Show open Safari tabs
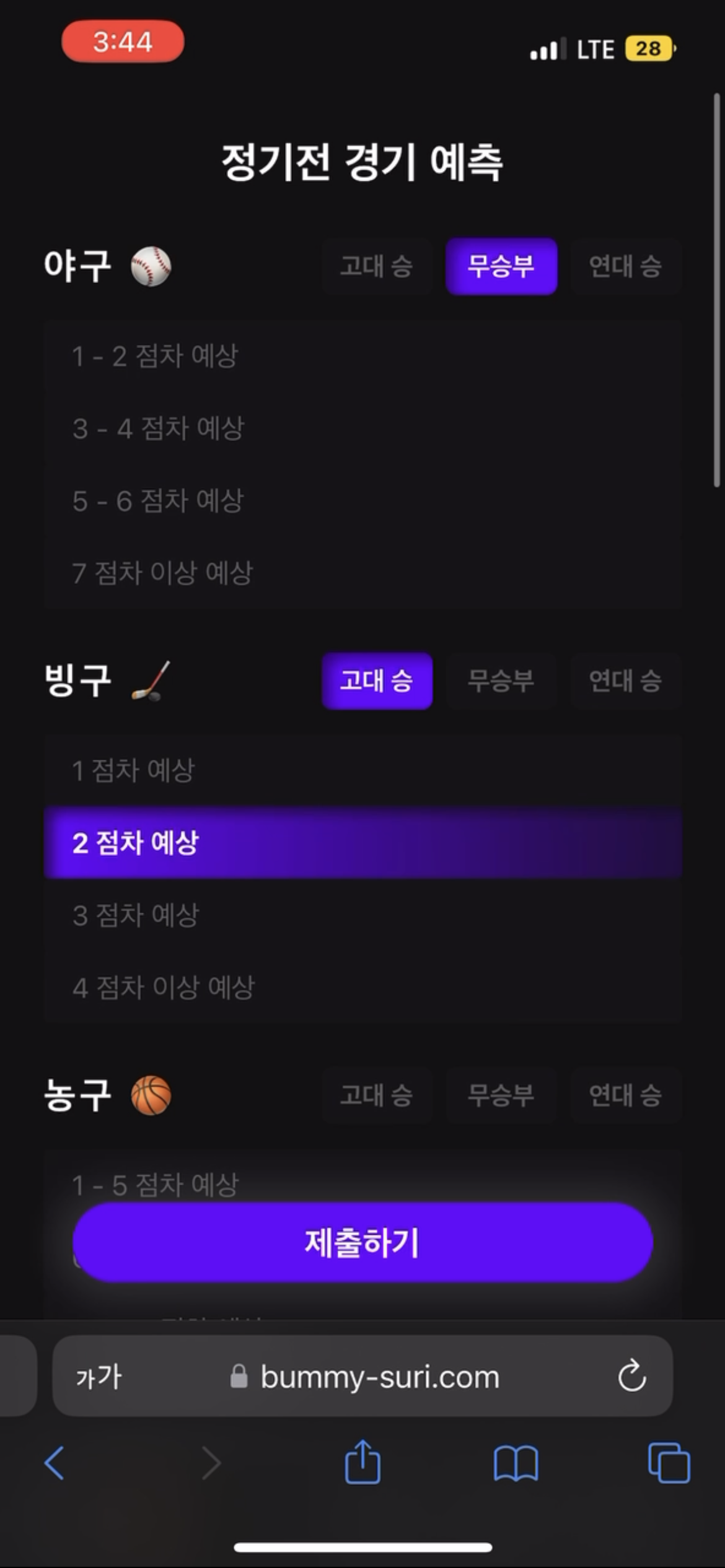Image resolution: width=725 pixels, height=1568 pixels. pyautogui.click(x=669, y=1463)
